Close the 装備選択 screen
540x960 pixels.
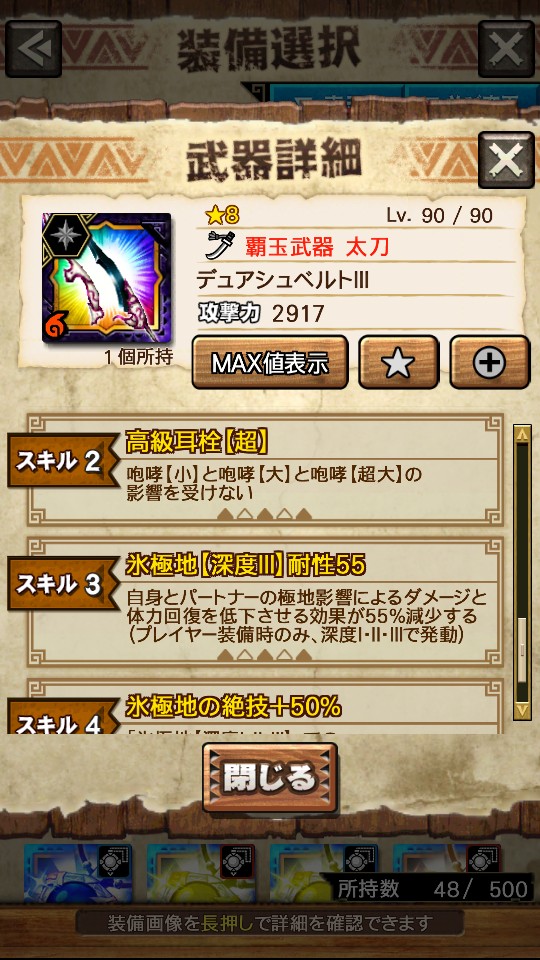[506, 48]
